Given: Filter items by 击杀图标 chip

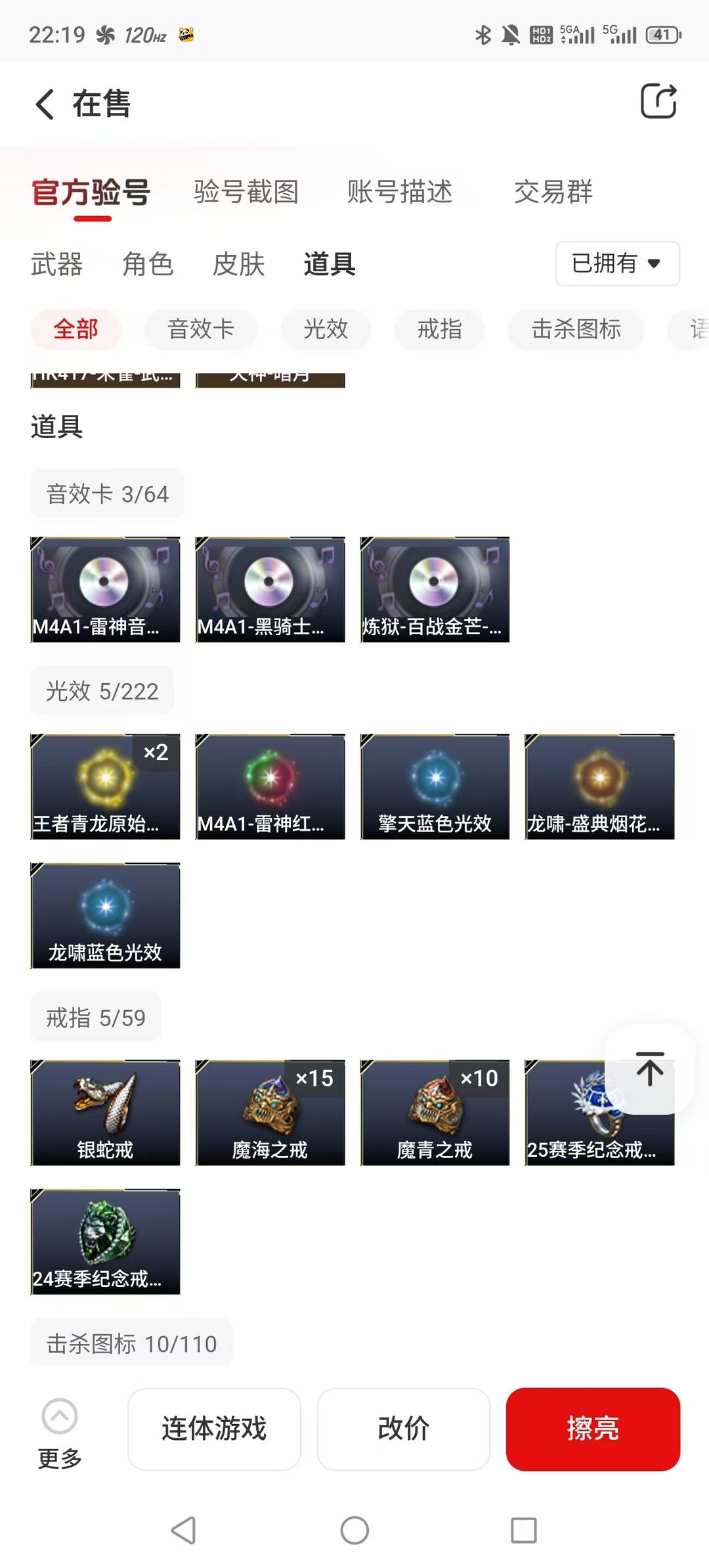Looking at the screenshot, I should tap(576, 329).
